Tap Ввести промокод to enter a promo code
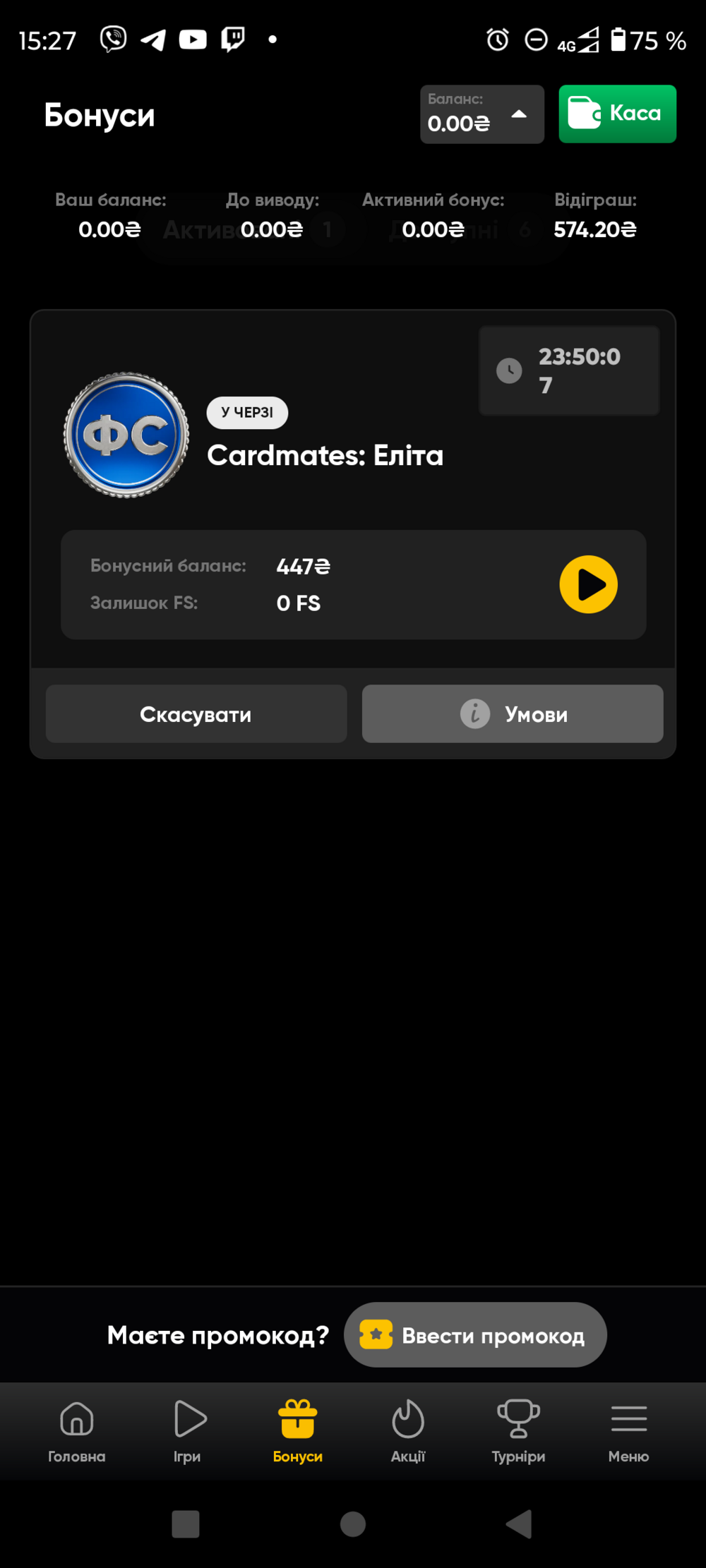Screen dimensions: 706x1568 tap(475, 1334)
